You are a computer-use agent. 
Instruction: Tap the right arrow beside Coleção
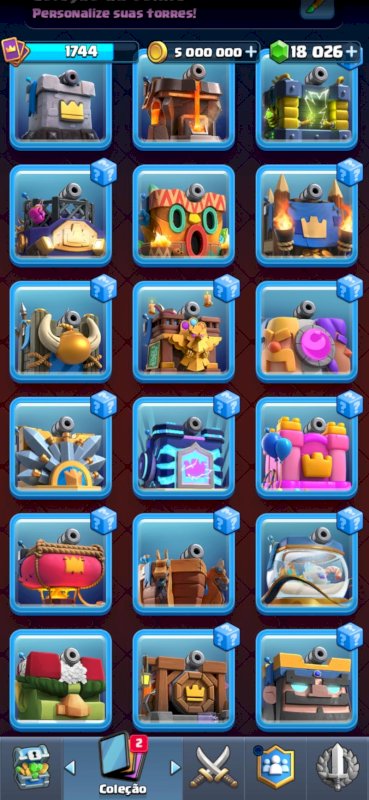pos(175,767)
